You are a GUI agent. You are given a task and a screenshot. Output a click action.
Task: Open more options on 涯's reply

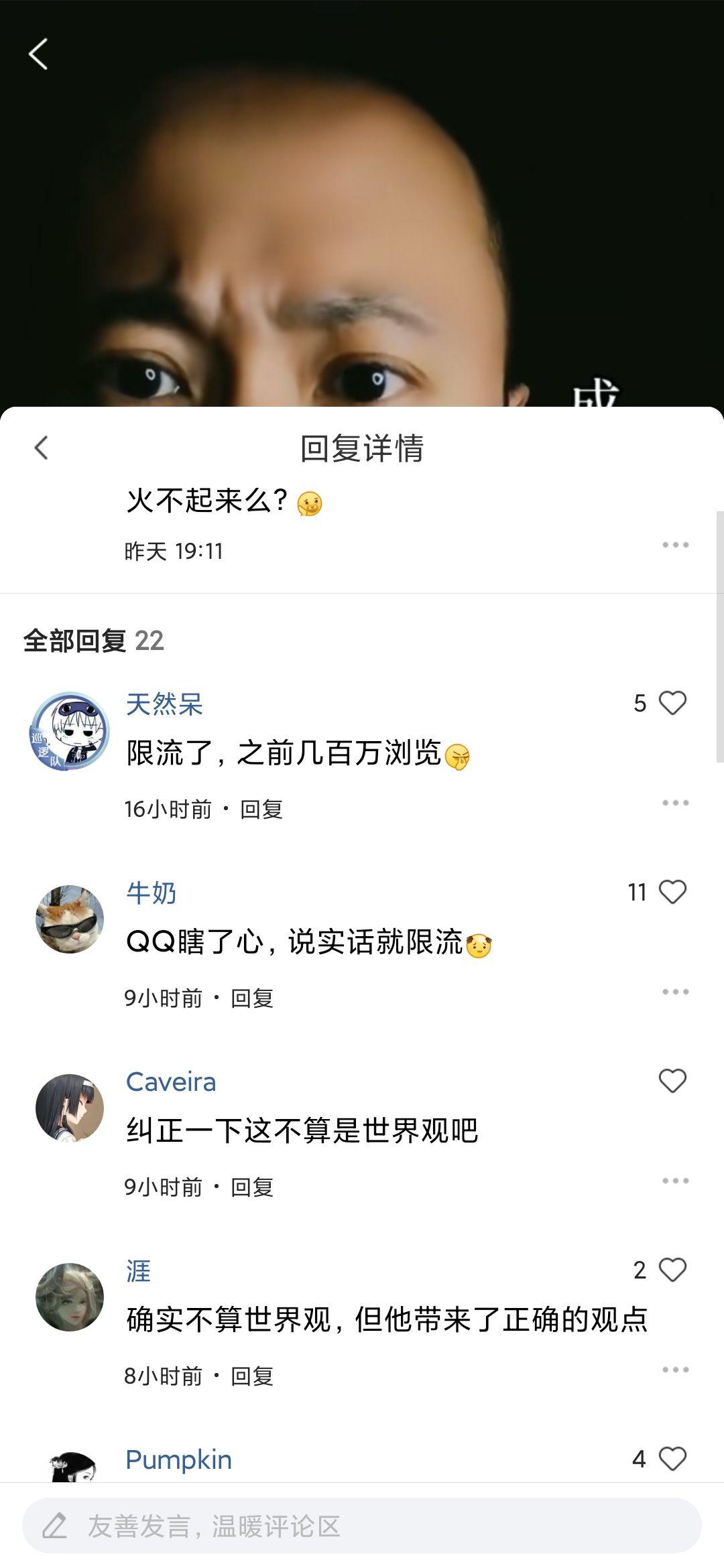click(x=675, y=1370)
